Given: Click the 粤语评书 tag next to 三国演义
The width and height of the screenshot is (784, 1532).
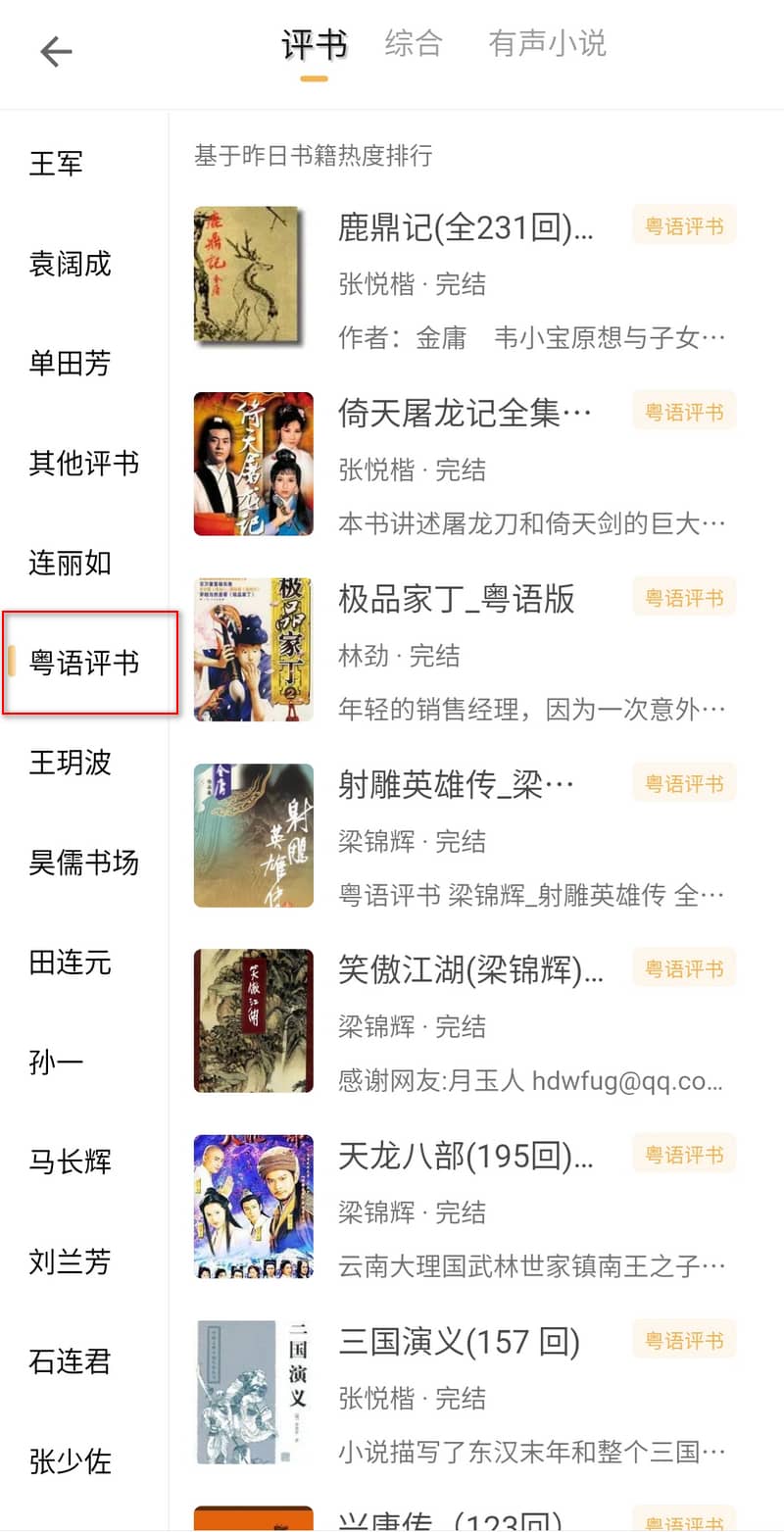Looking at the screenshot, I should click(683, 1339).
